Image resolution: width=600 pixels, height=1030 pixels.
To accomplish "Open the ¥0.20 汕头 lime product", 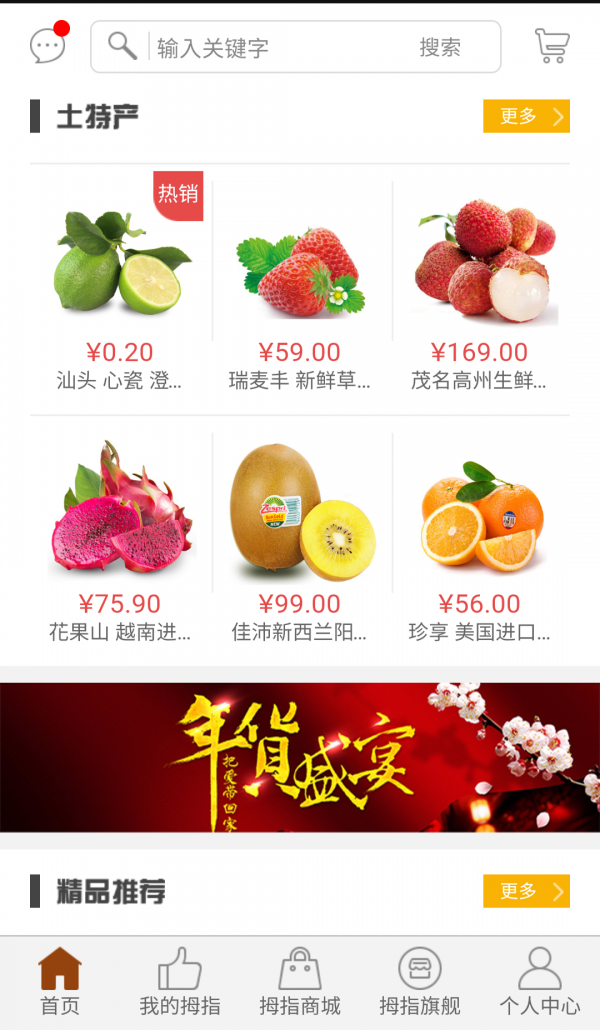I will (x=120, y=290).
